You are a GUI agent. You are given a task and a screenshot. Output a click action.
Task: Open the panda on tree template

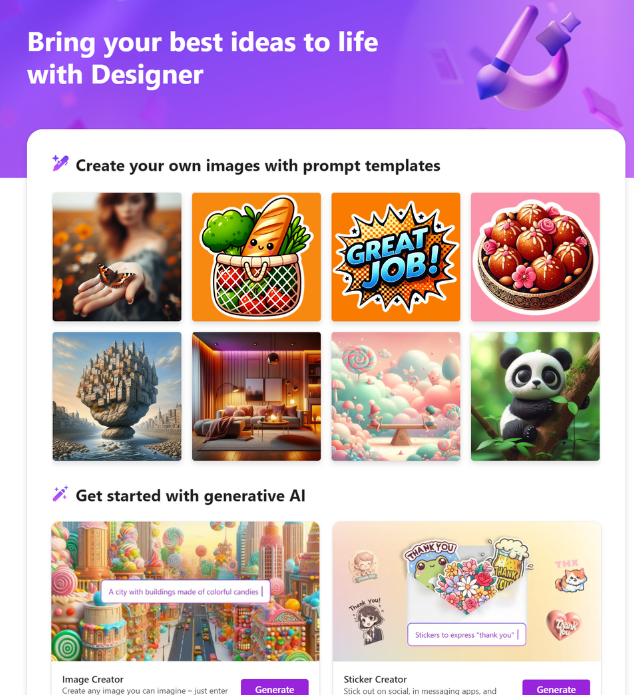pos(535,396)
